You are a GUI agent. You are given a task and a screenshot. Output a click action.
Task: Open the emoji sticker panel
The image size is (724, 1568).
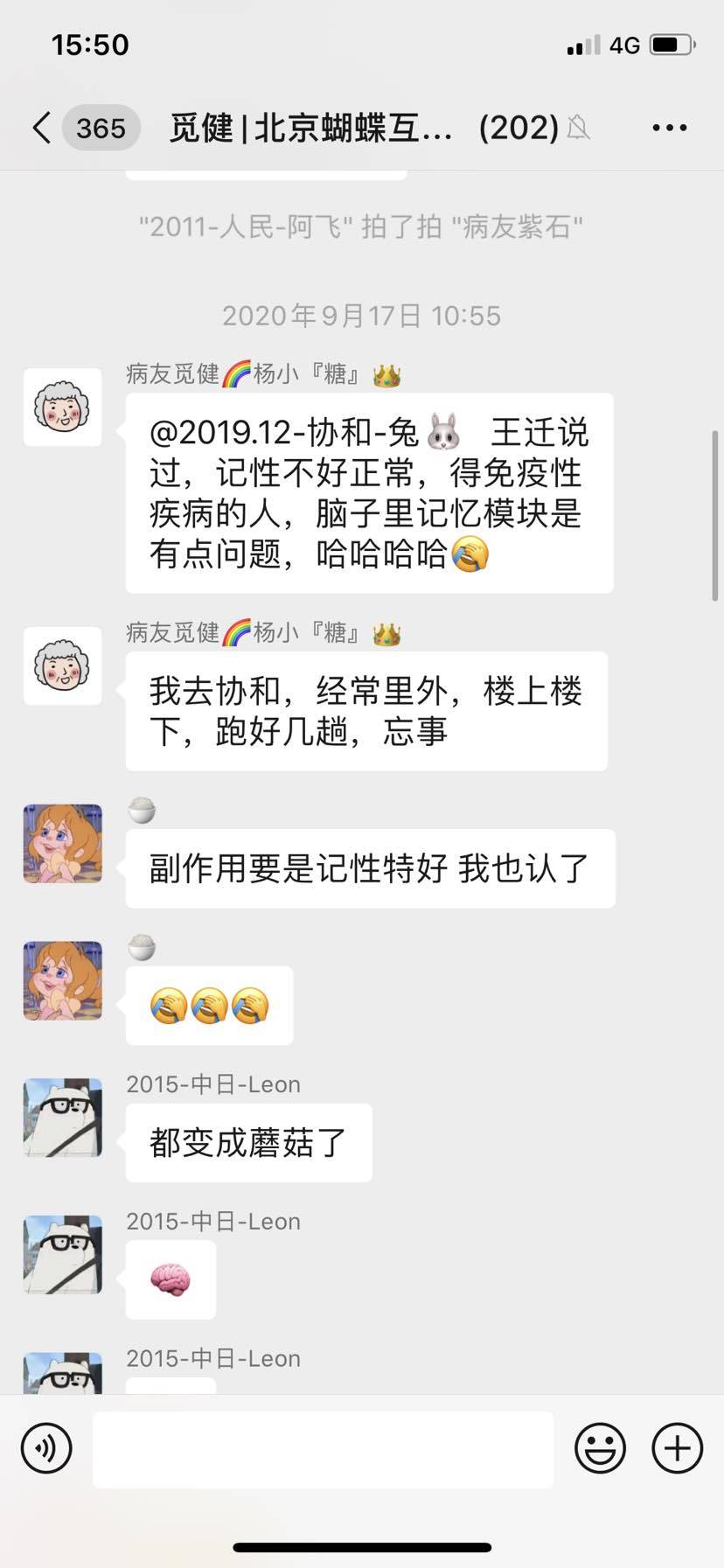tap(600, 1449)
